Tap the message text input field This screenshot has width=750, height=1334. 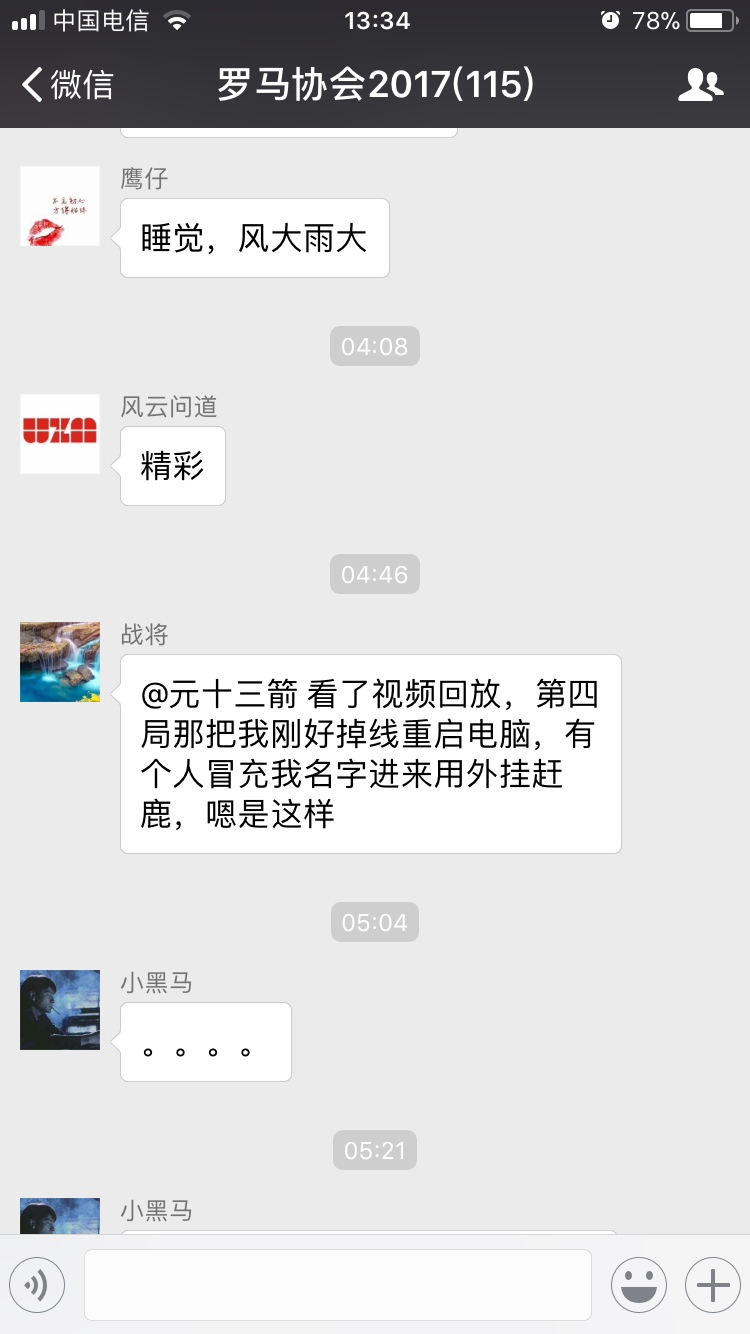(x=338, y=1284)
